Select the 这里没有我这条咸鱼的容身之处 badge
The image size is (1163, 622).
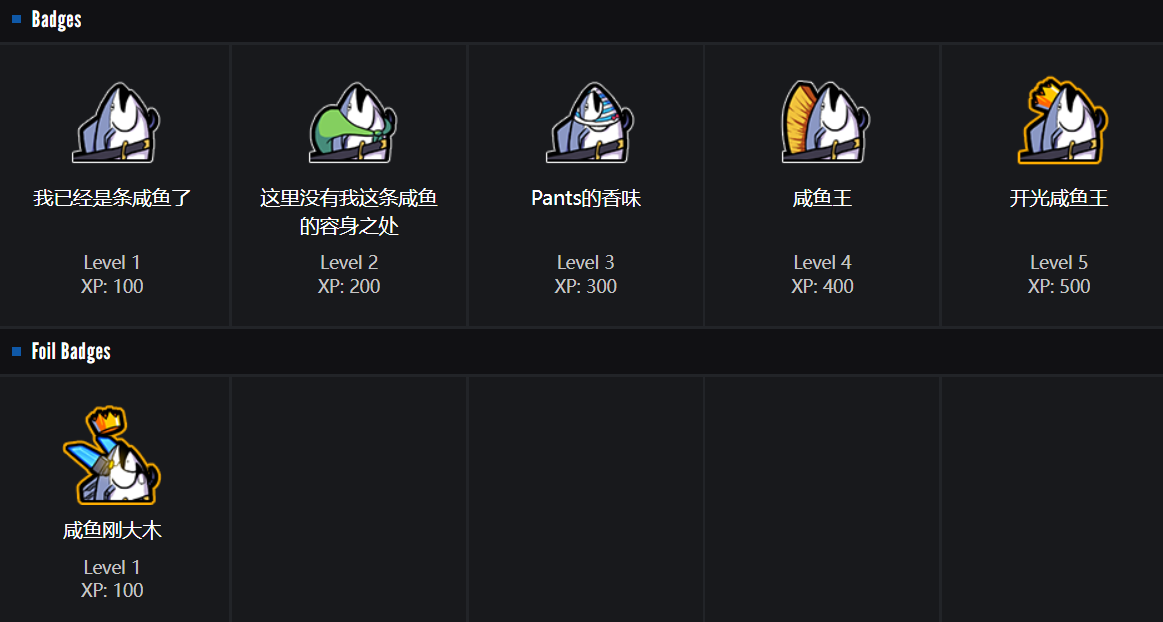(x=349, y=125)
